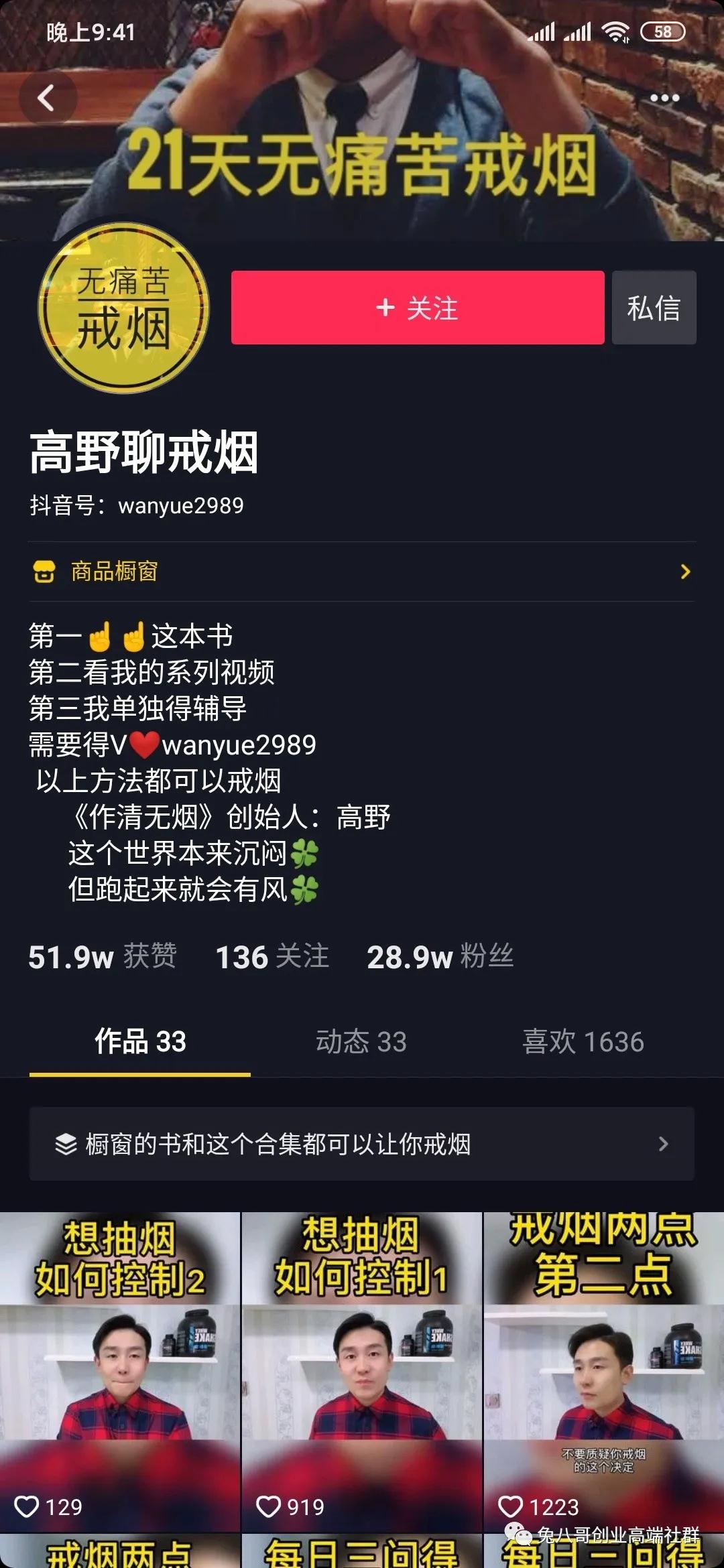Play the 戒烟两点第二点 video
Screen dimensions: 724x1568
click(603, 1367)
